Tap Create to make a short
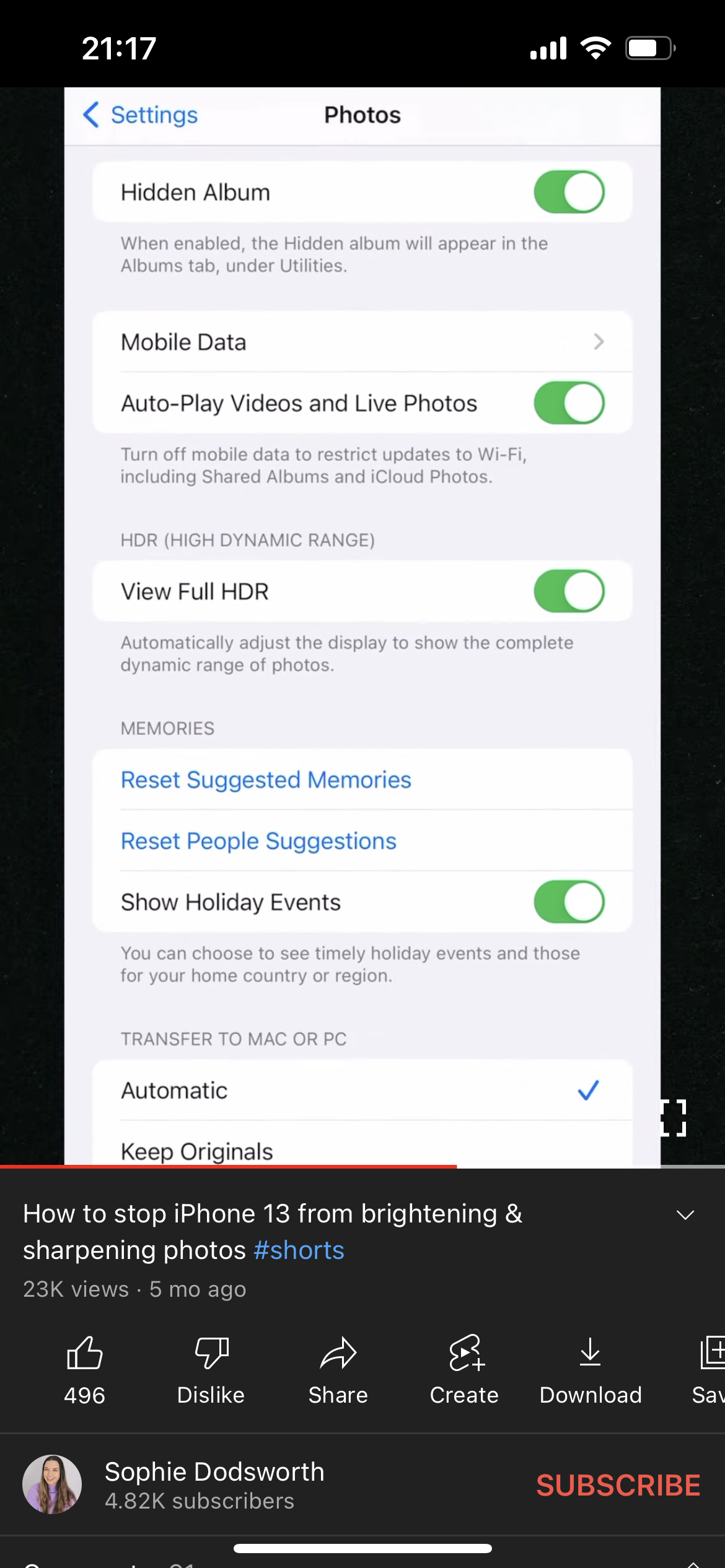 click(x=464, y=1370)
